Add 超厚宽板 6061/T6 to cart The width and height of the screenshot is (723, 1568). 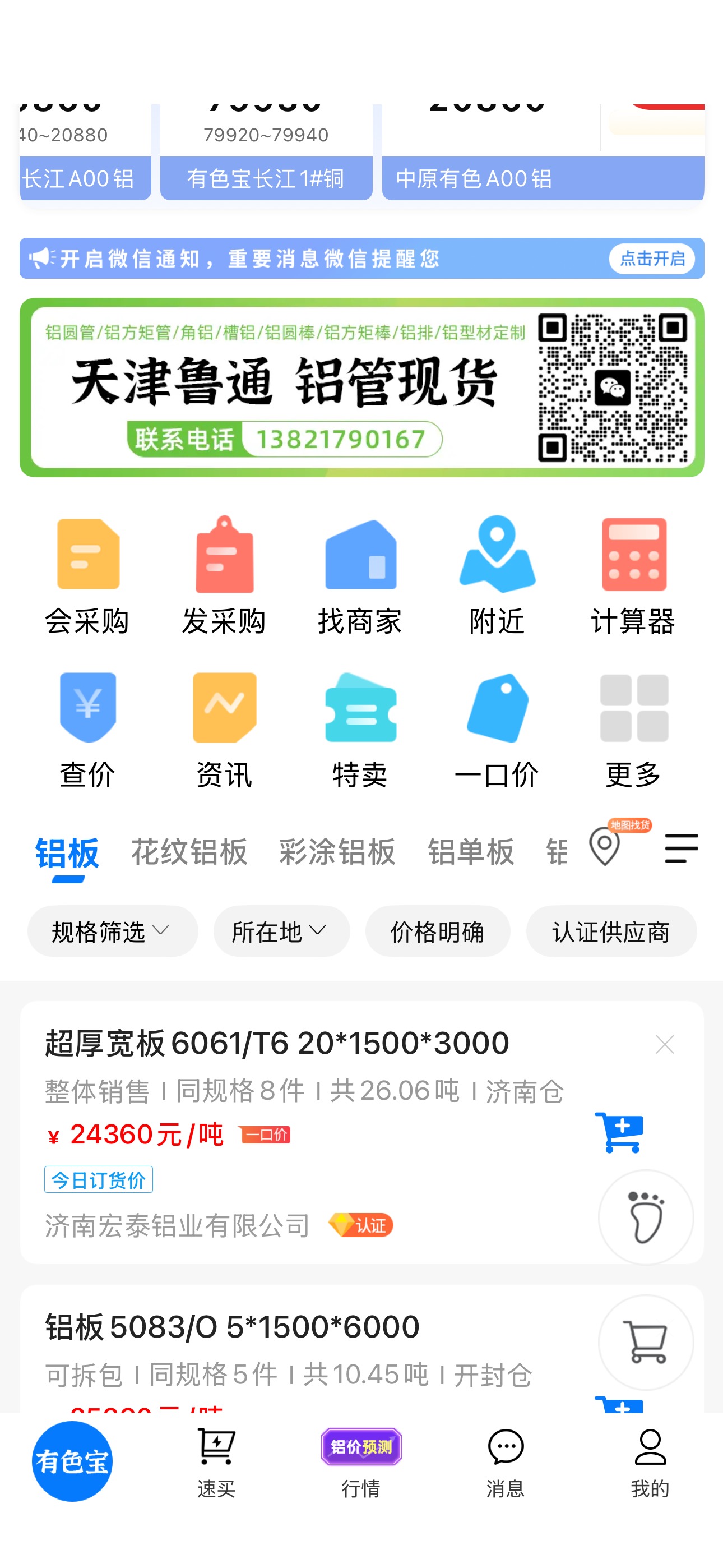(x=619, y=1132)
